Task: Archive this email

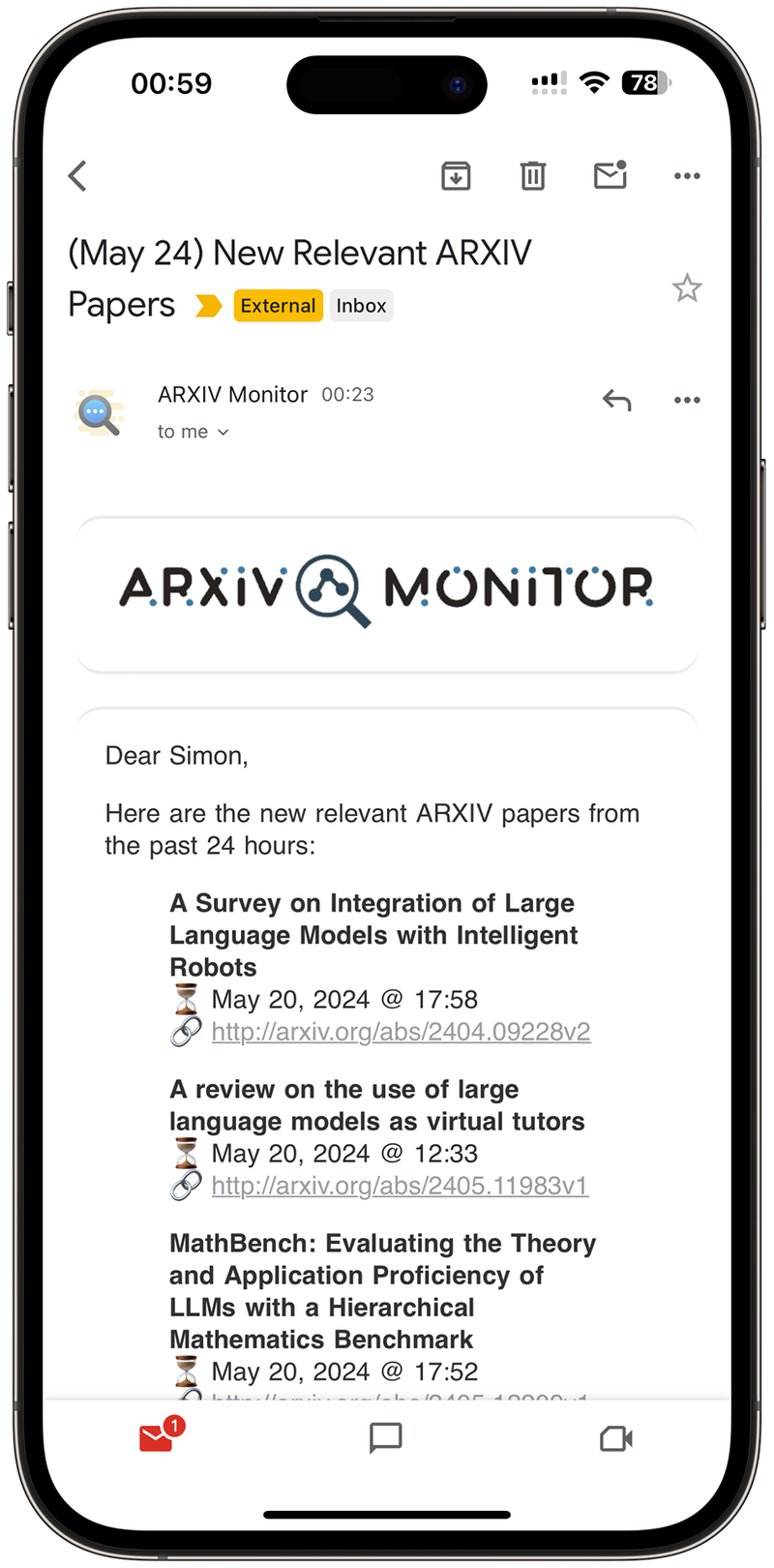Action: 456,176
